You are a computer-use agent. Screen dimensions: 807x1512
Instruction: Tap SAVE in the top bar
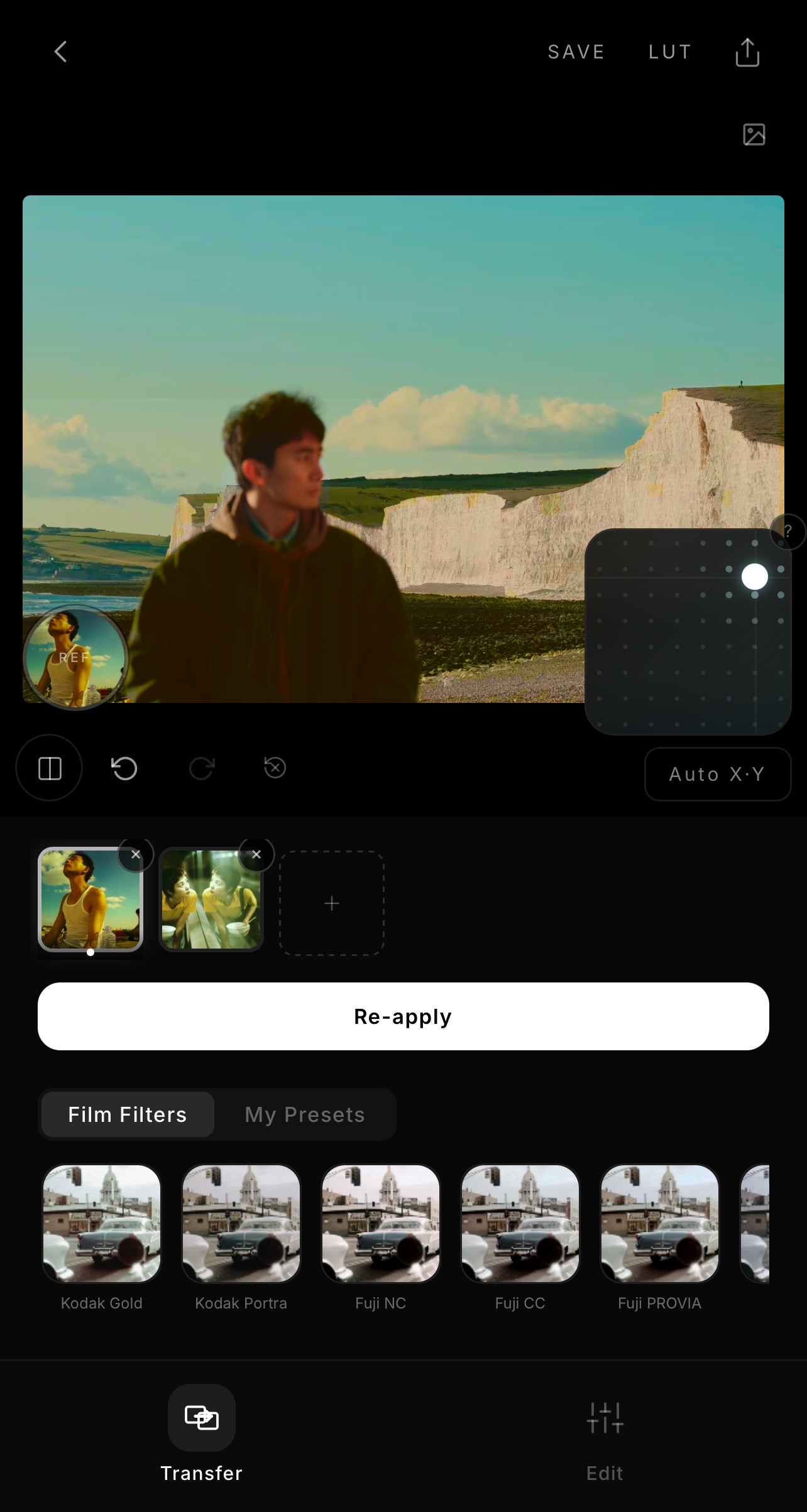pos(576,52)
